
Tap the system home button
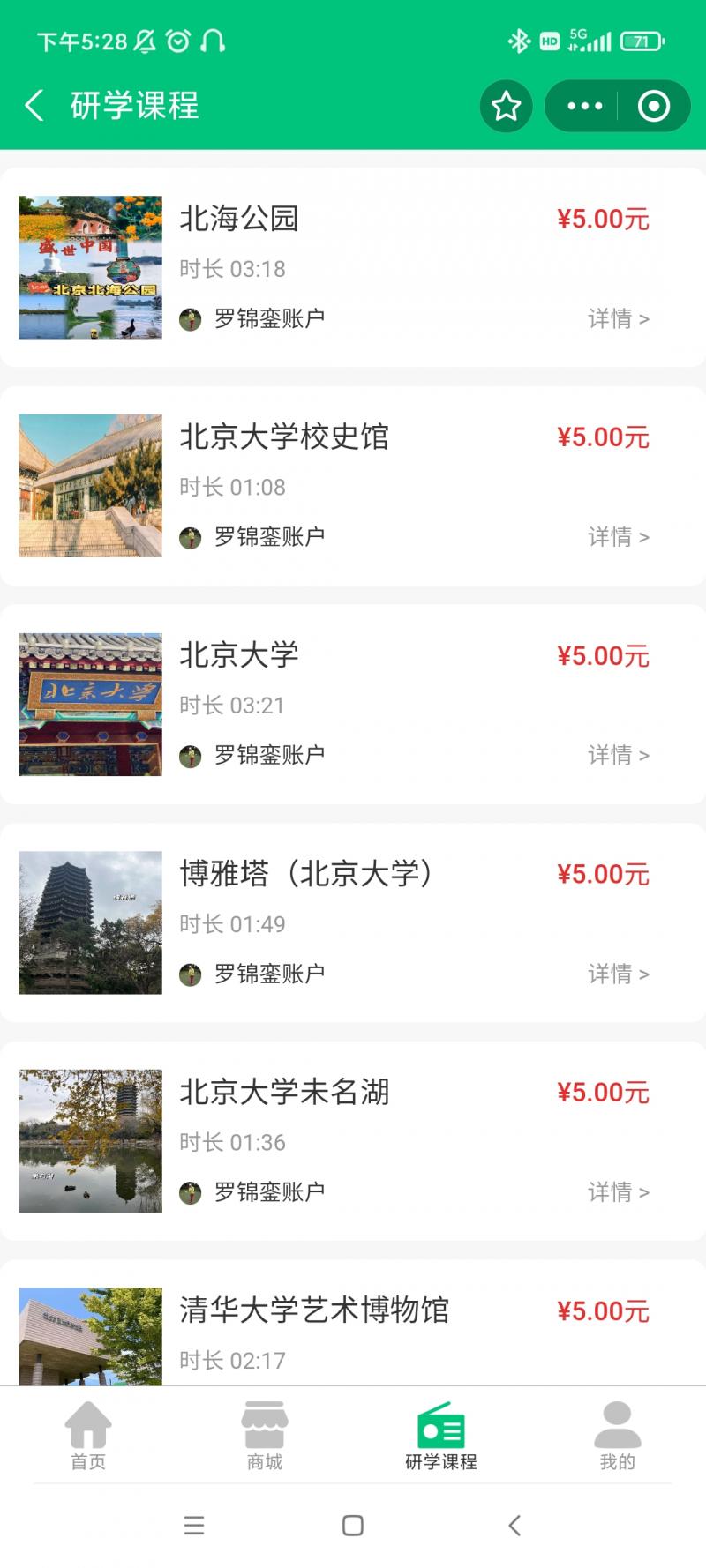pyautogui.click(x=353, y=1526)
